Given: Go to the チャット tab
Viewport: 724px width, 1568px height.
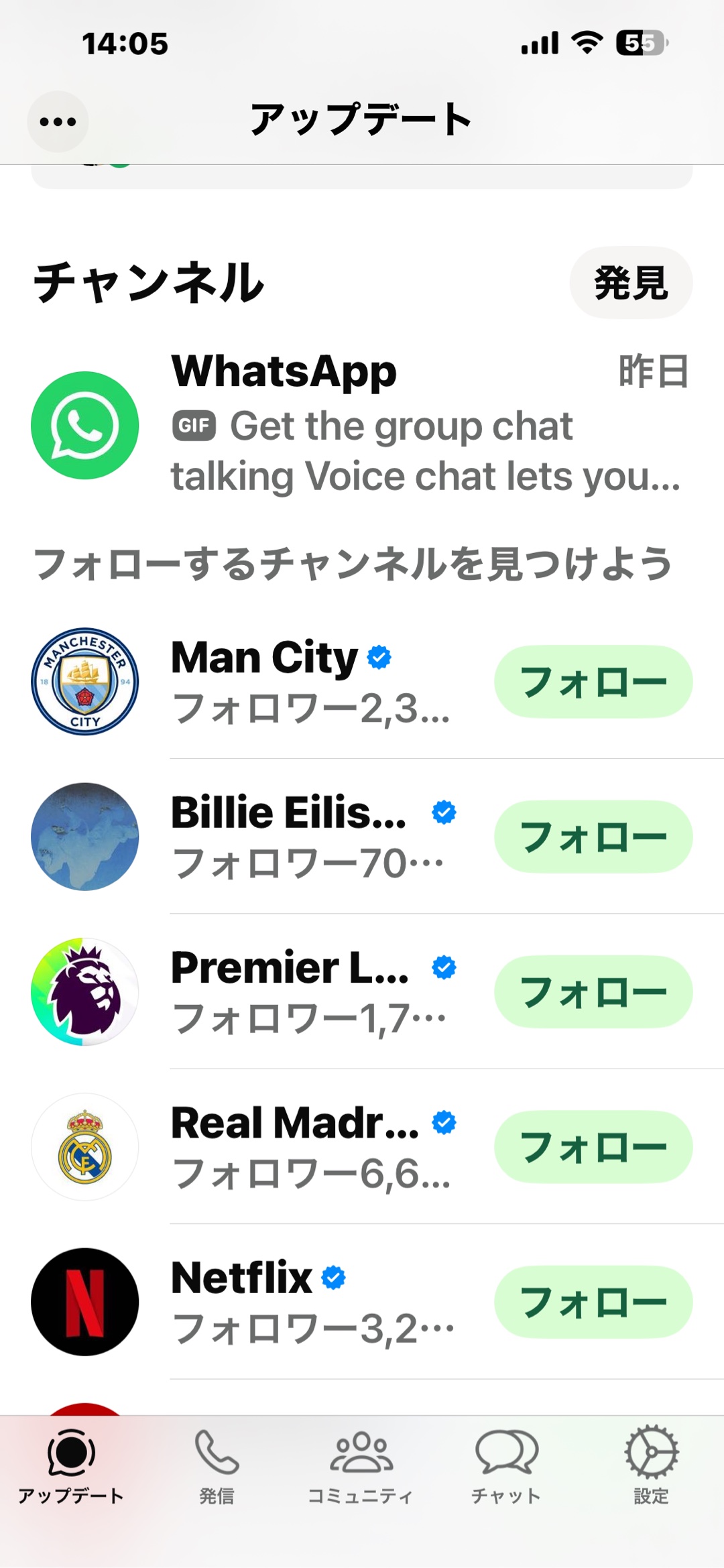Looking at the screenshot, I should point(506,1467).
